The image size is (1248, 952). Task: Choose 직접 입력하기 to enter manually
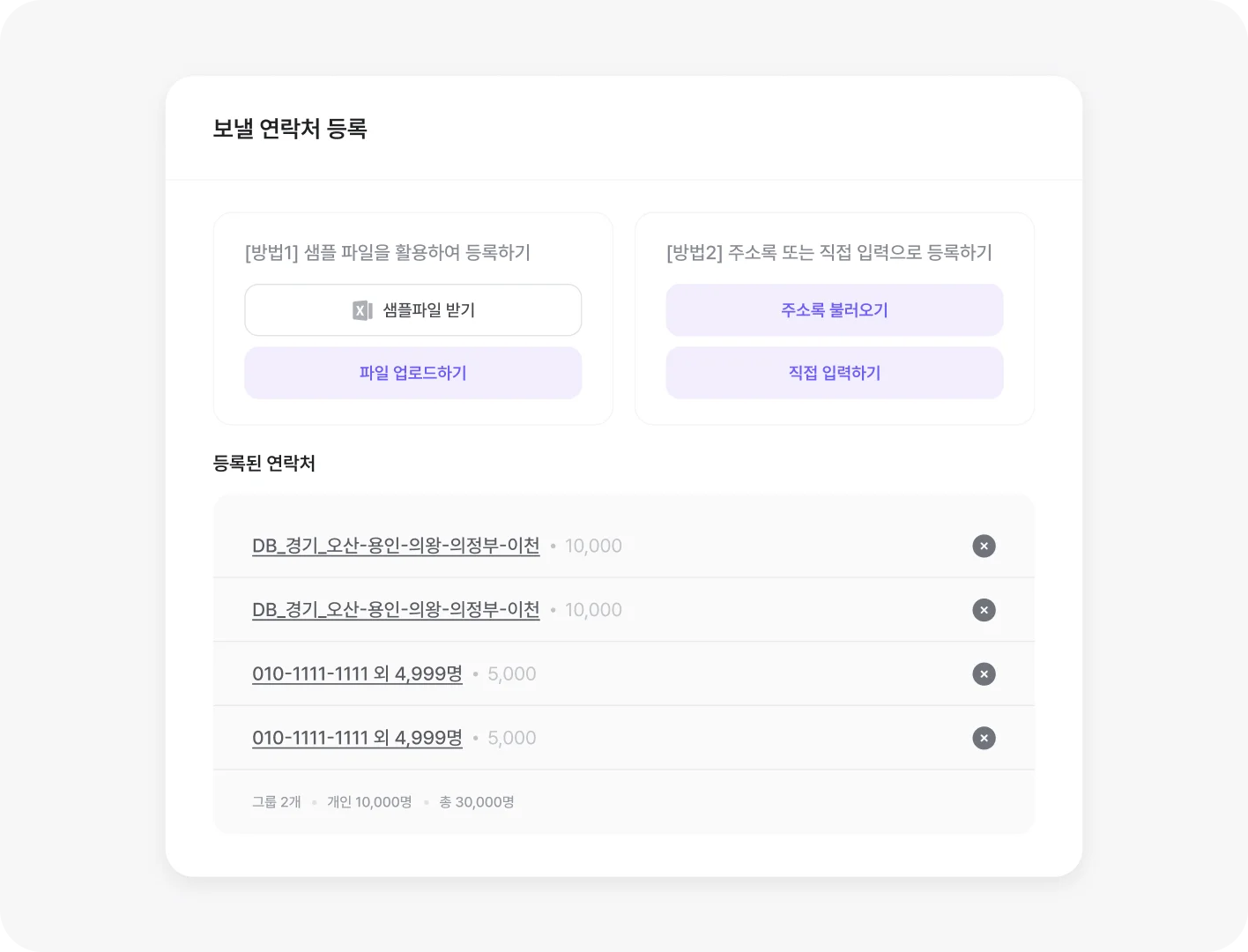coord(834,373)
